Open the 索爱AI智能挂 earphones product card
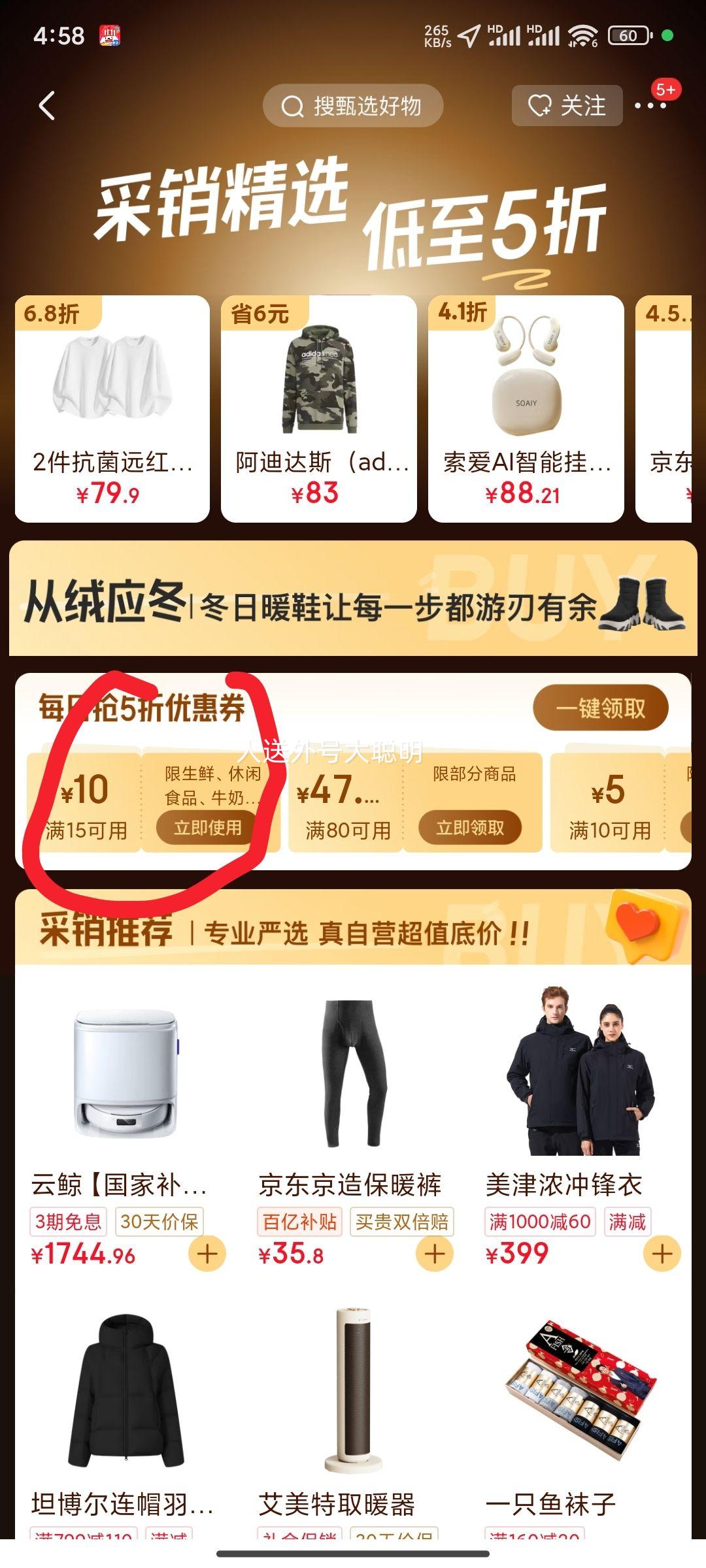The width and height of the screenshot is (706, 1568). 524,405
